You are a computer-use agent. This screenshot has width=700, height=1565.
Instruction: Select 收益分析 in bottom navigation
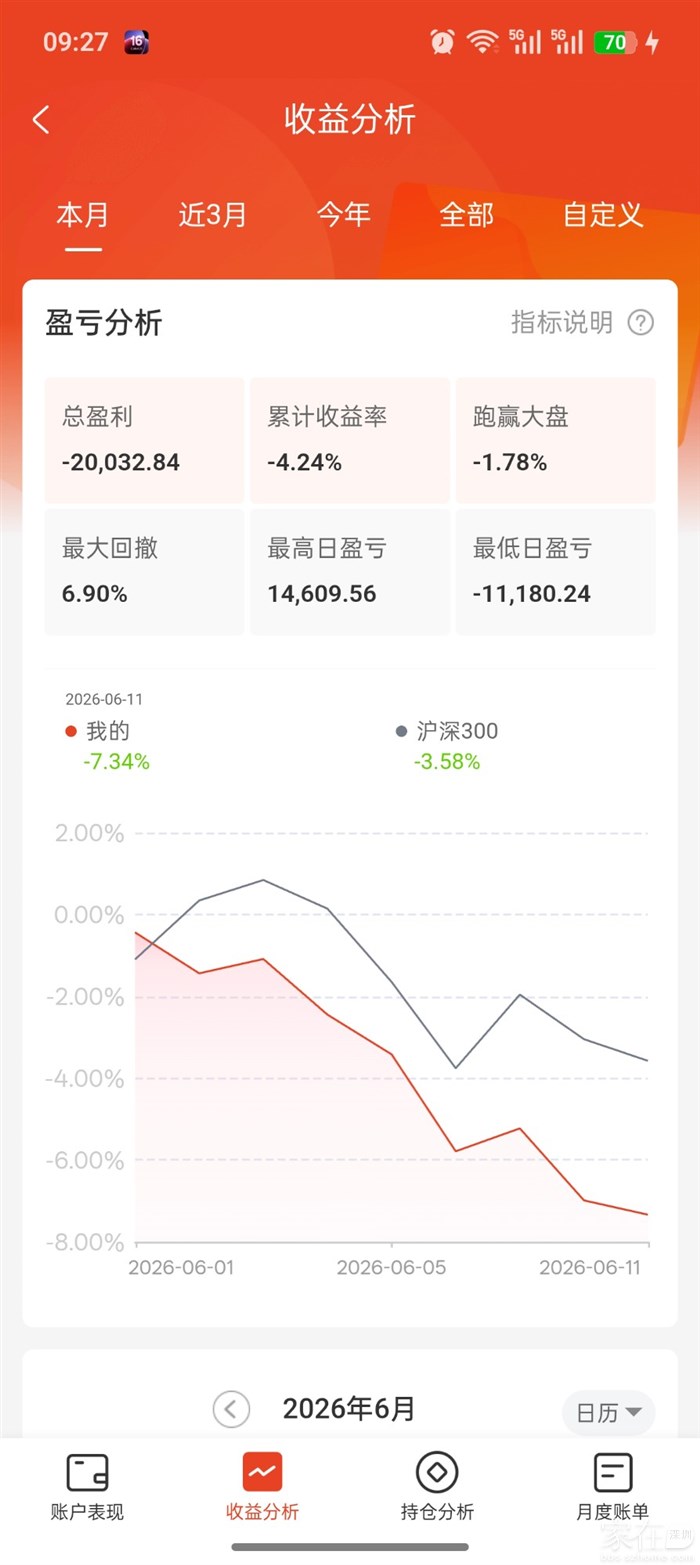[x=262, y=1487]
